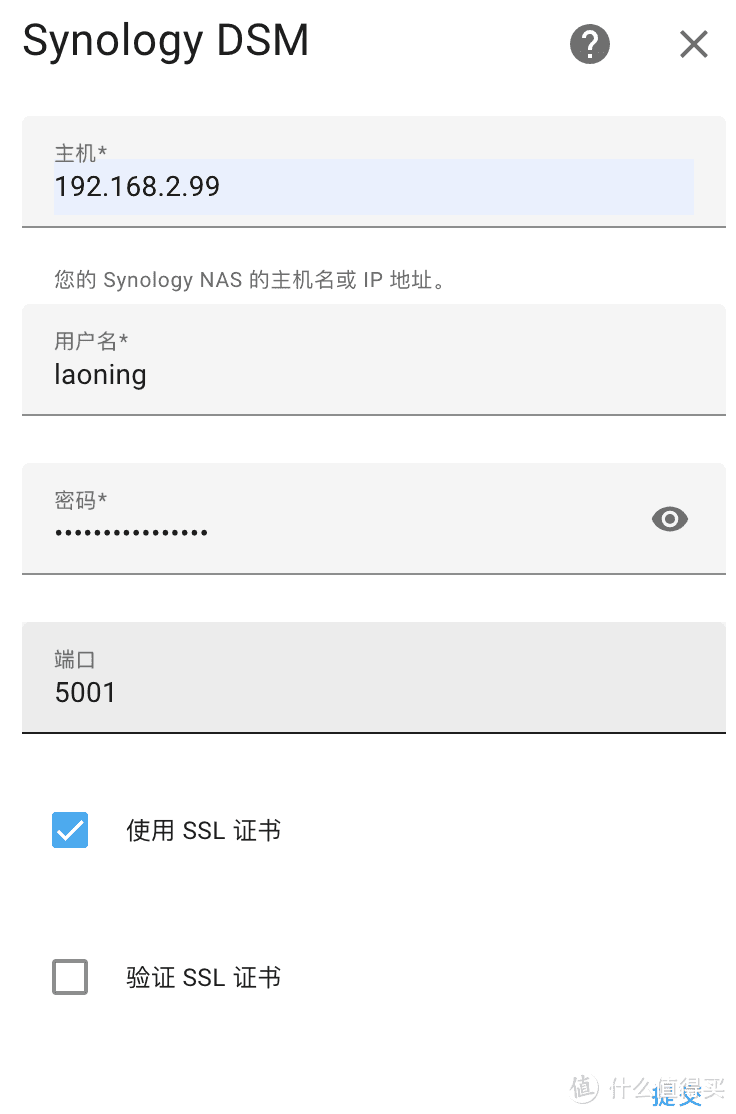Click the eye icon in the password field
736x1114 pixels.
pyautogui.click(x=669, y=519)
